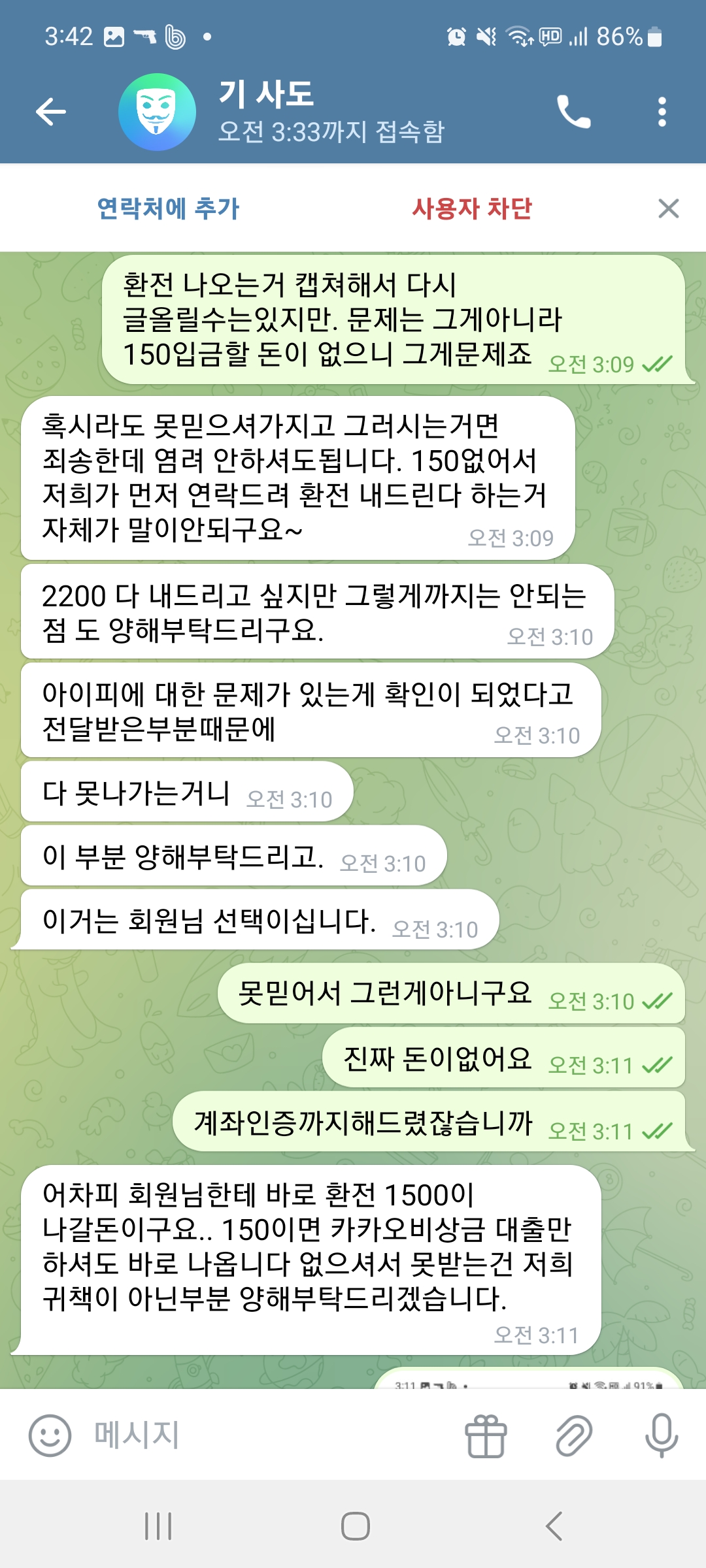
Task: Open the emoji picker
Action: coord(50,1435)
